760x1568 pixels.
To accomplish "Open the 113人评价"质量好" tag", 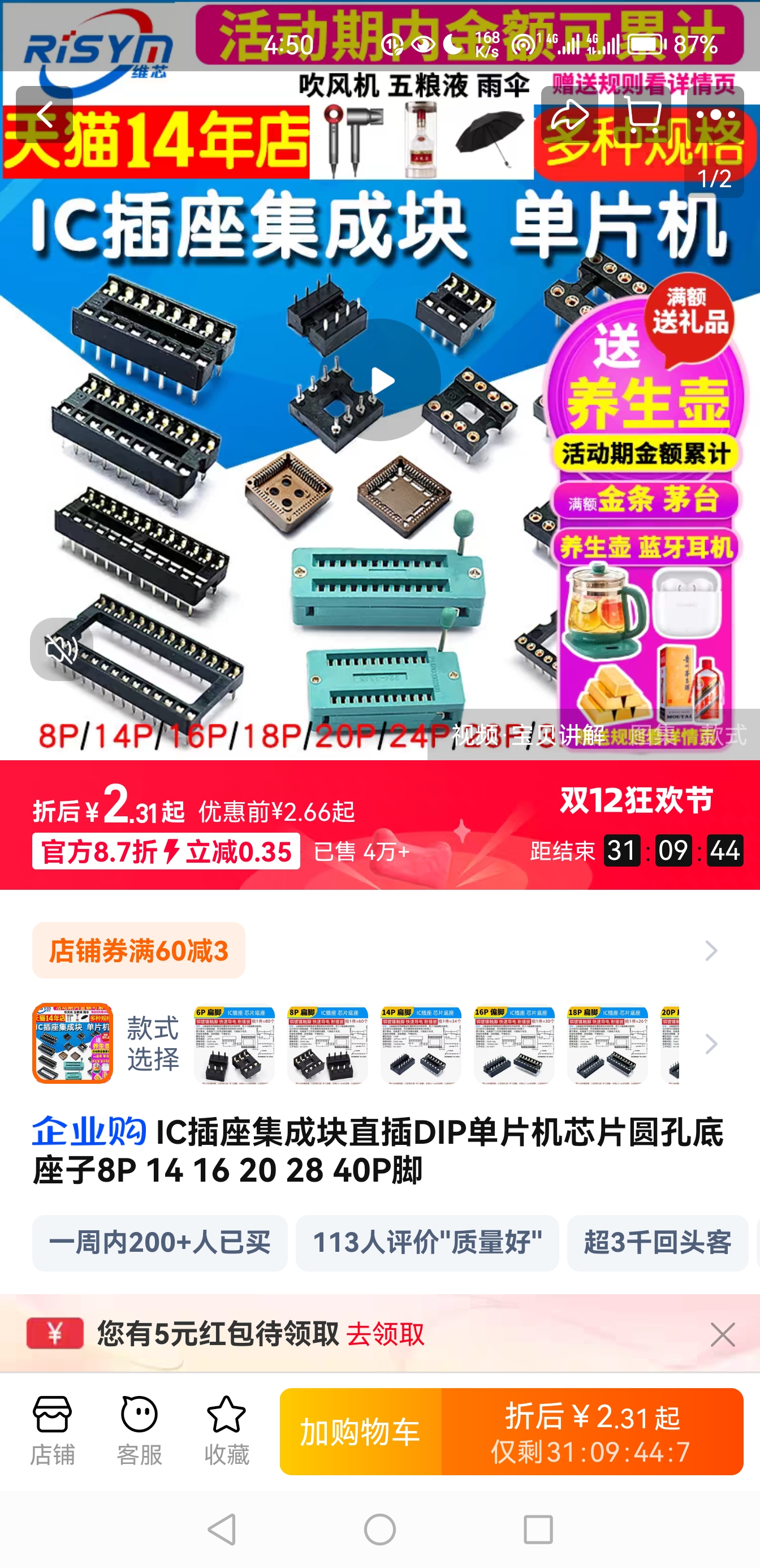I will point(427,1242).
